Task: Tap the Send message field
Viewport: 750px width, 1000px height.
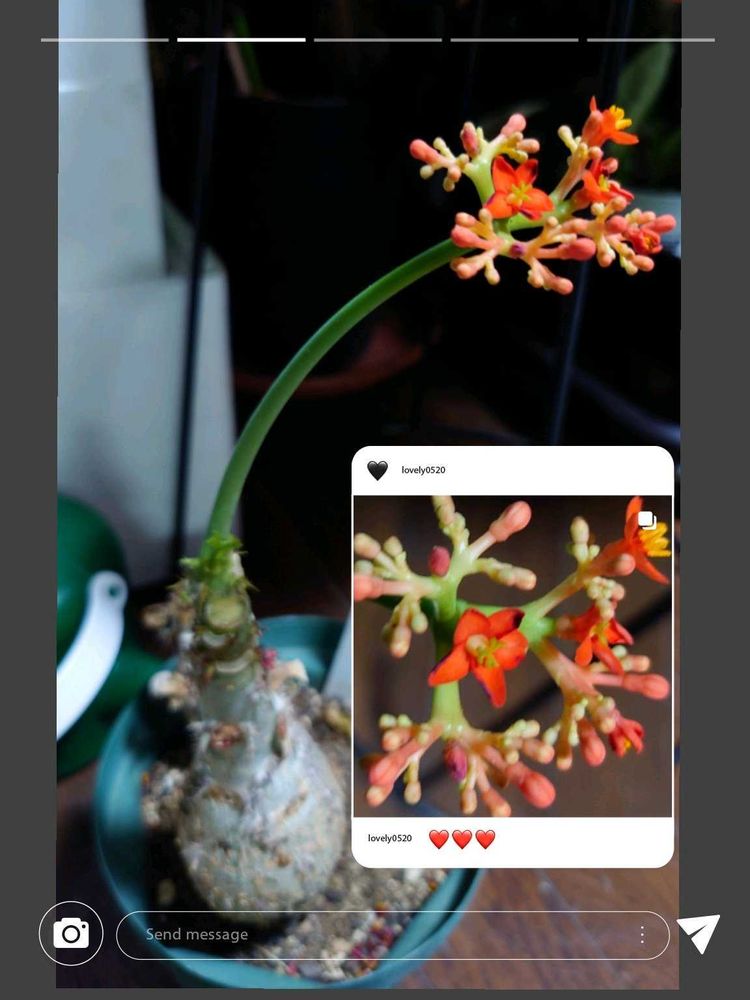Action: point(392,935)
